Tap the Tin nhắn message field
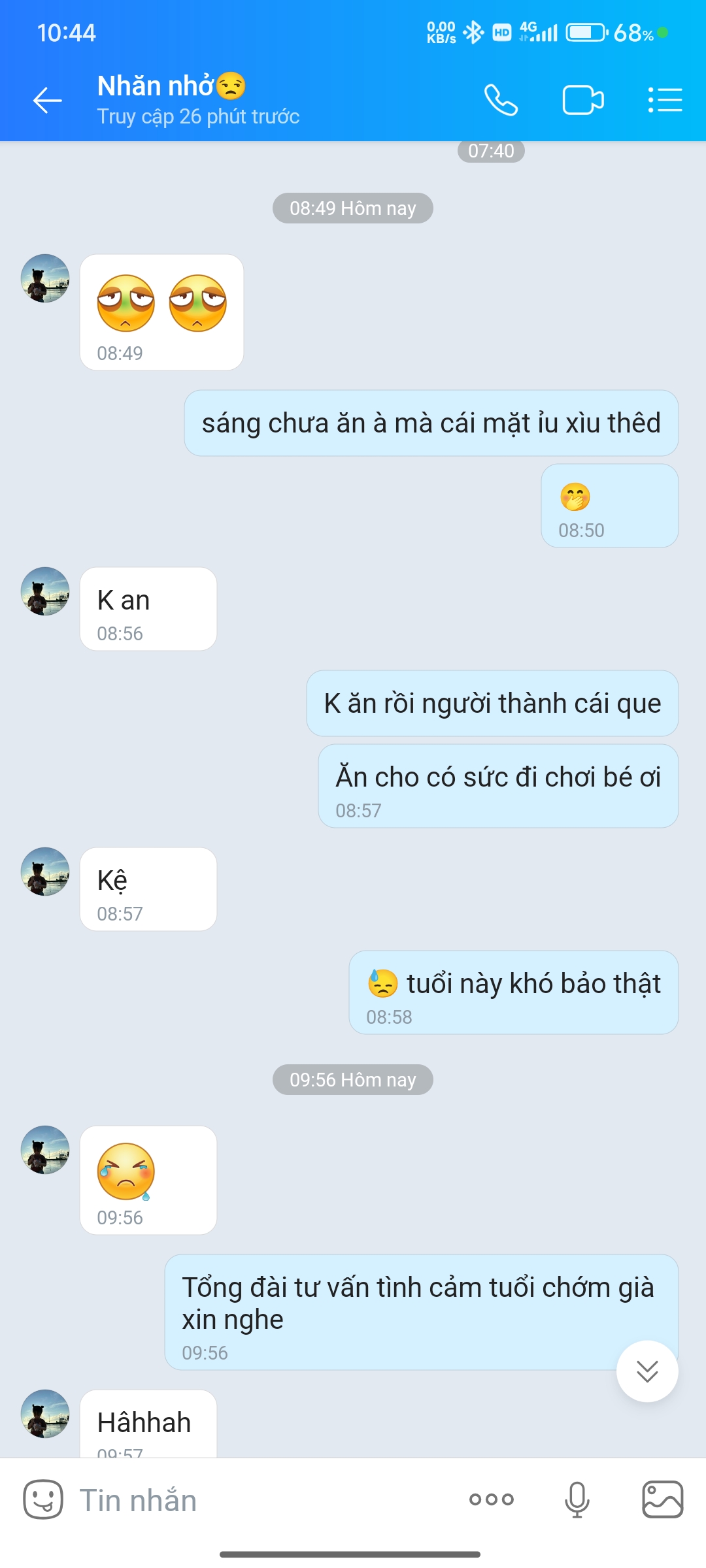 [261, 1499]
